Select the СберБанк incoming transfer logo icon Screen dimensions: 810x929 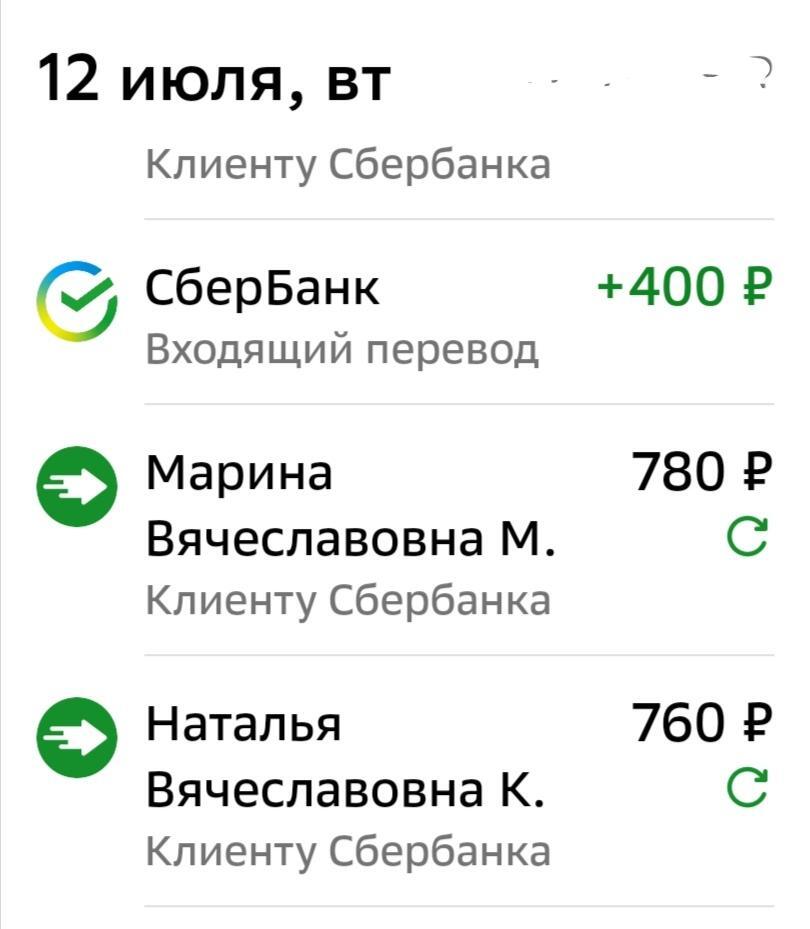76,290
